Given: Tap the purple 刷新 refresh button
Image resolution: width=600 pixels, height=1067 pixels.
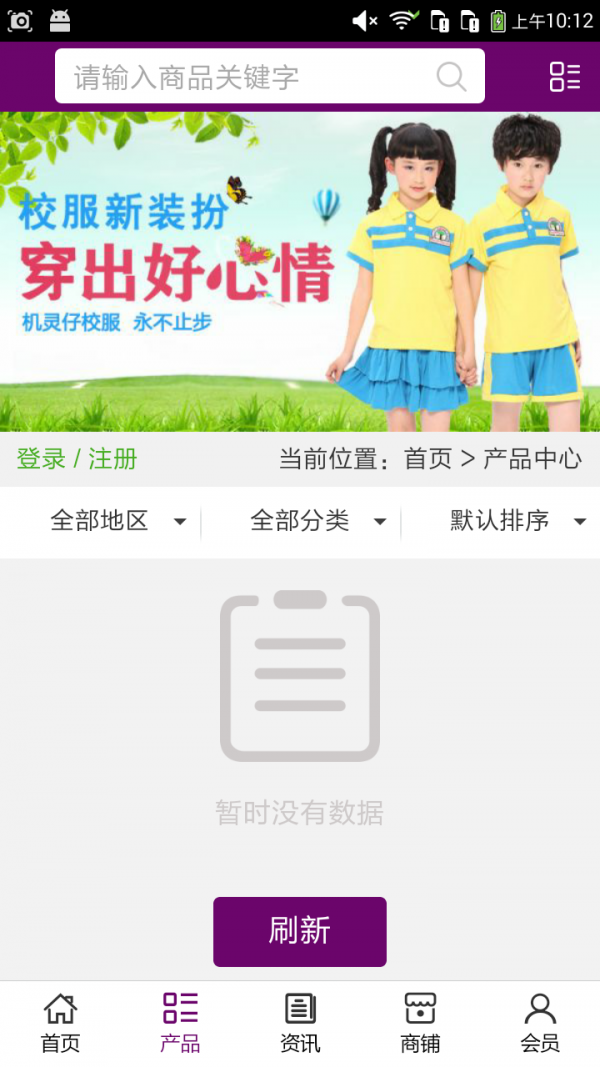Looking at the screenshot, I should click(x=299, y=931).
